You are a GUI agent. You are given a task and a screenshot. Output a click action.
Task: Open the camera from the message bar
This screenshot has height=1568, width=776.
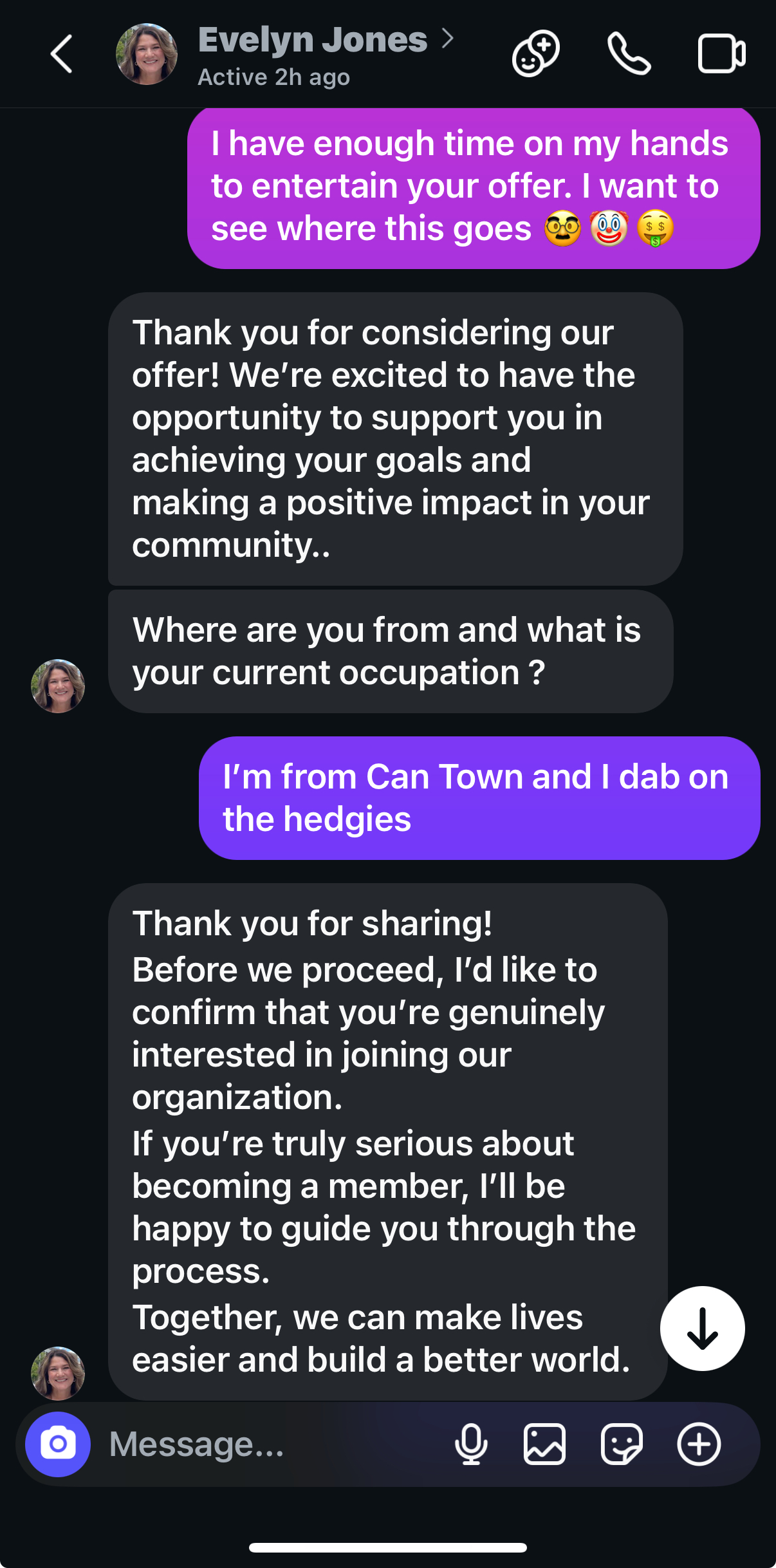(x=58, y=1444)
